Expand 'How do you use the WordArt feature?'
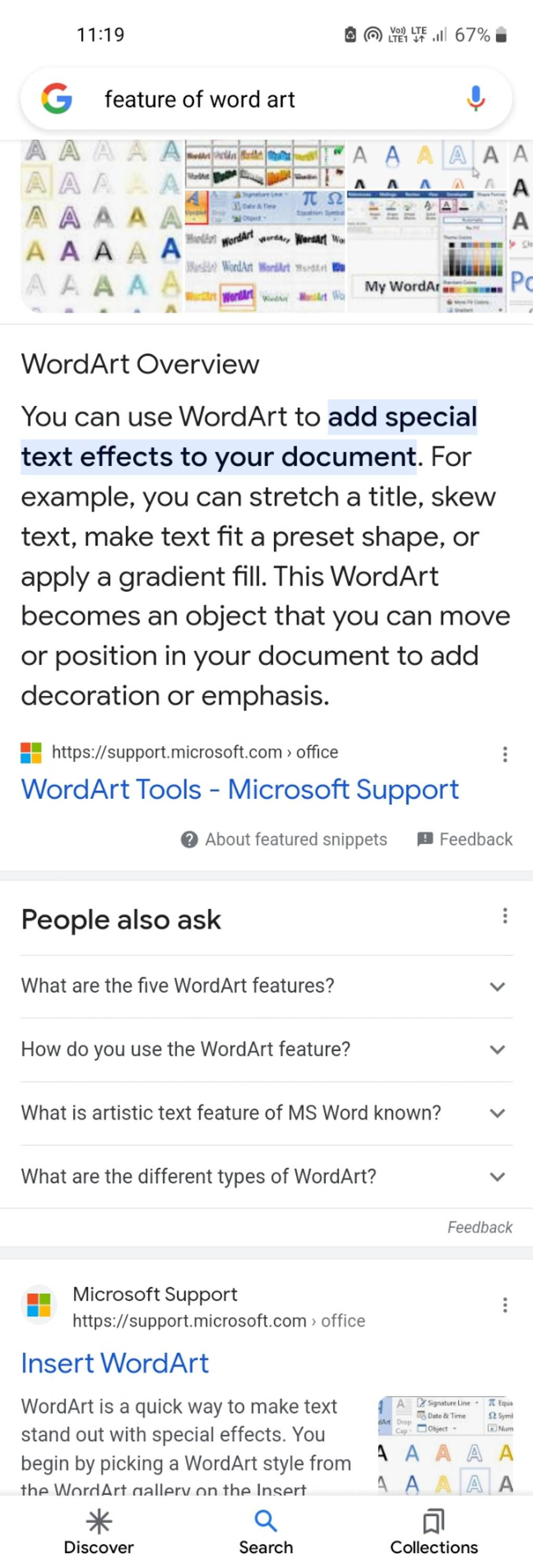 (x=266, y=1049)
